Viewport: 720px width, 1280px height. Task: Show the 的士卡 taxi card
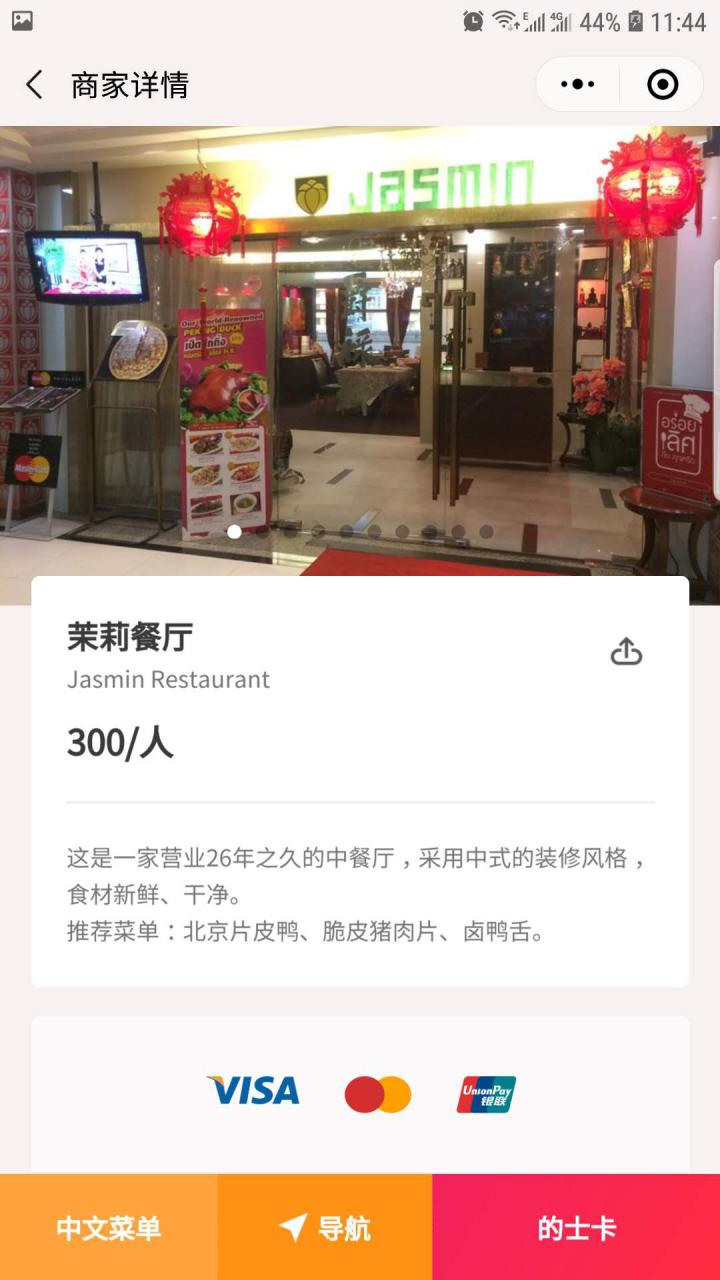576,1228
